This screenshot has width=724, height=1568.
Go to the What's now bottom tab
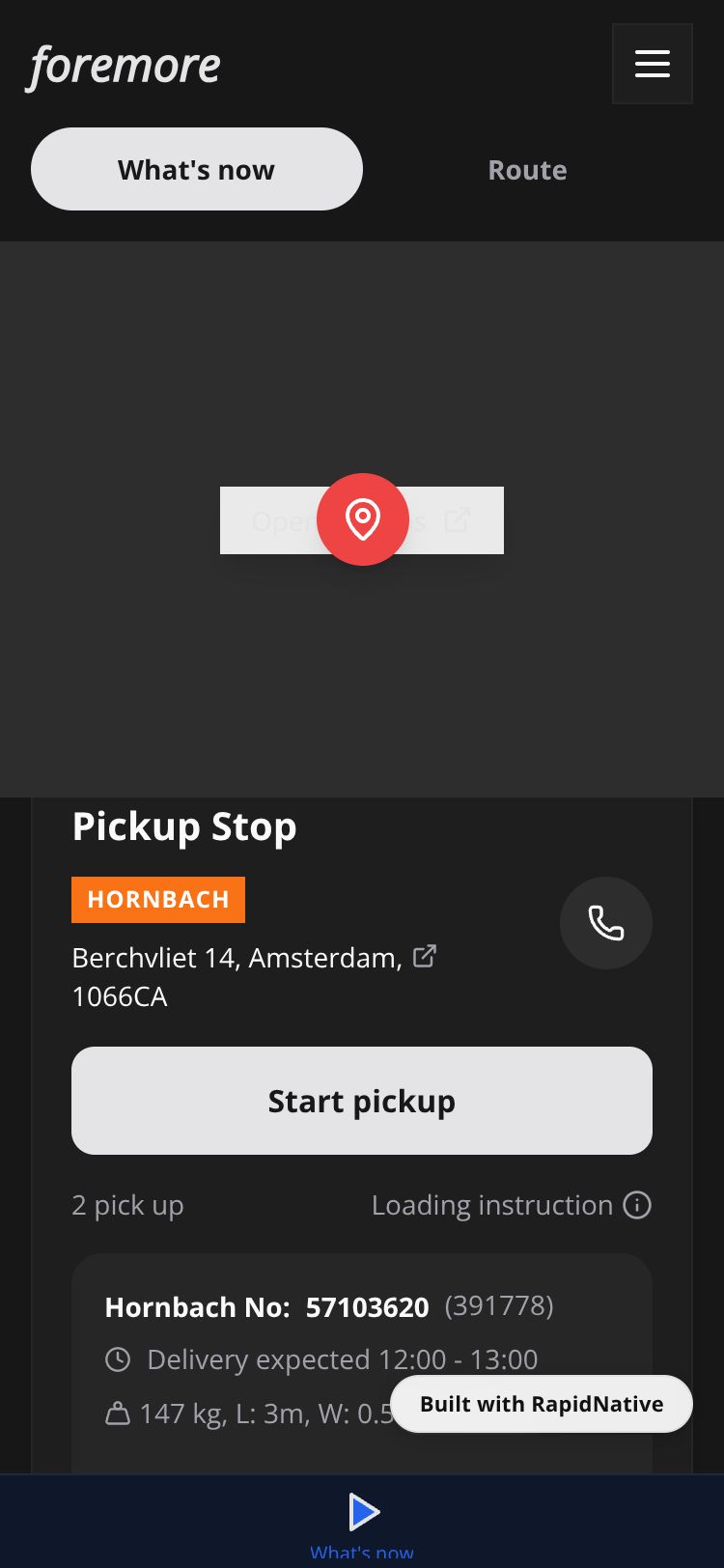(x=362, y=1522)
